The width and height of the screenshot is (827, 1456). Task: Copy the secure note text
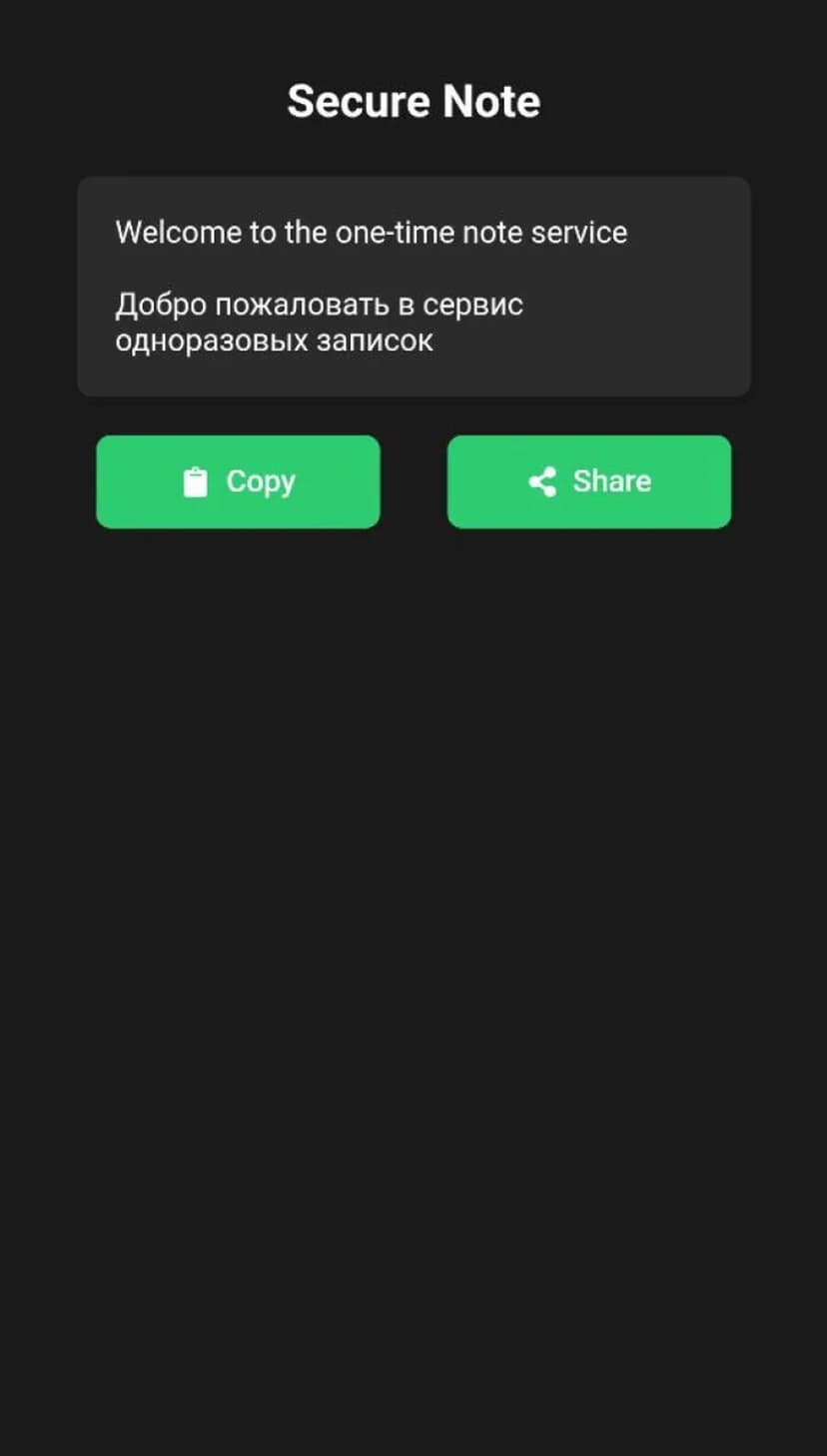point(238,481)
